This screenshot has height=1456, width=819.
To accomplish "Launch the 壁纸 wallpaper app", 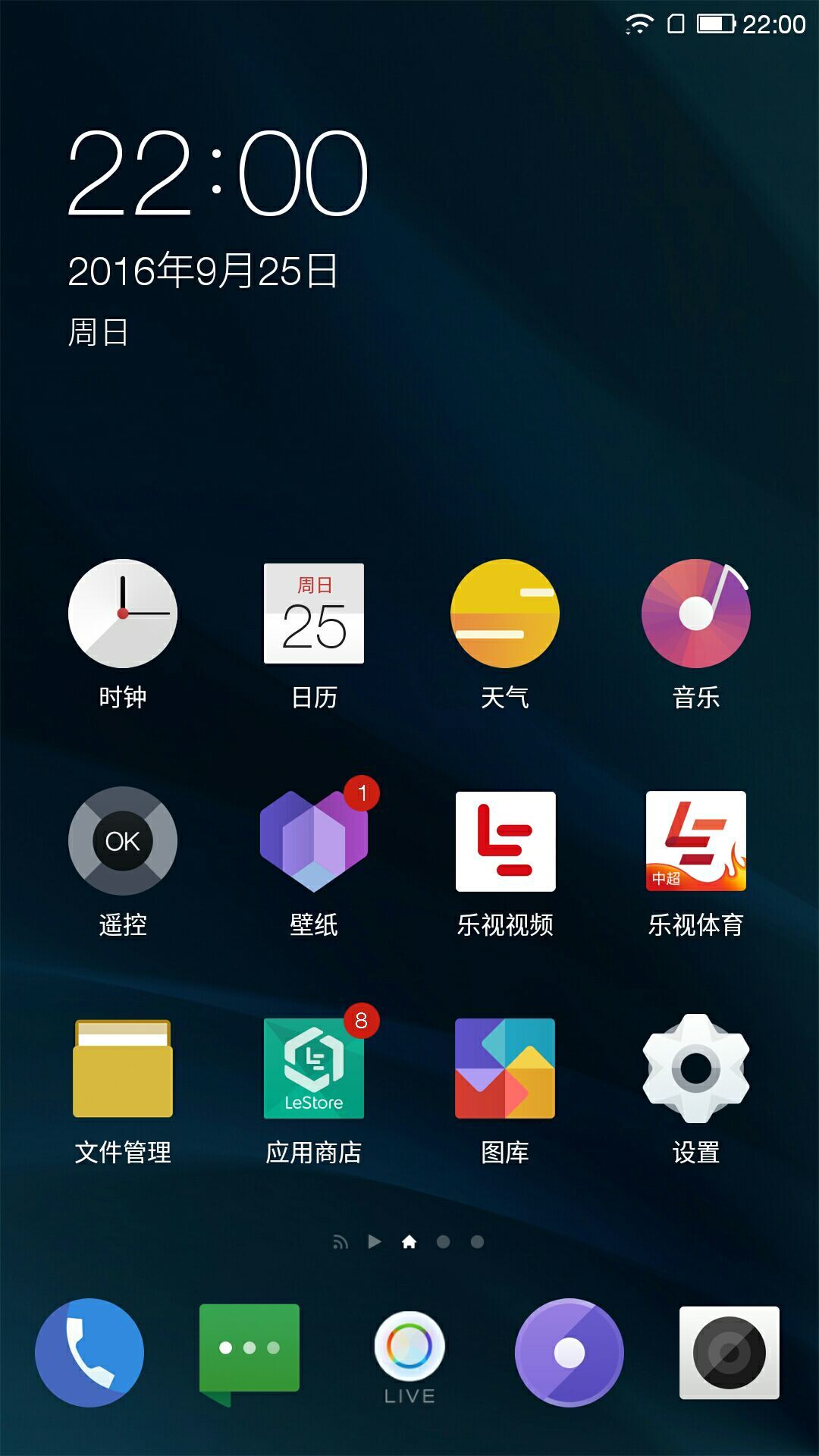I will tap(314, 841).
